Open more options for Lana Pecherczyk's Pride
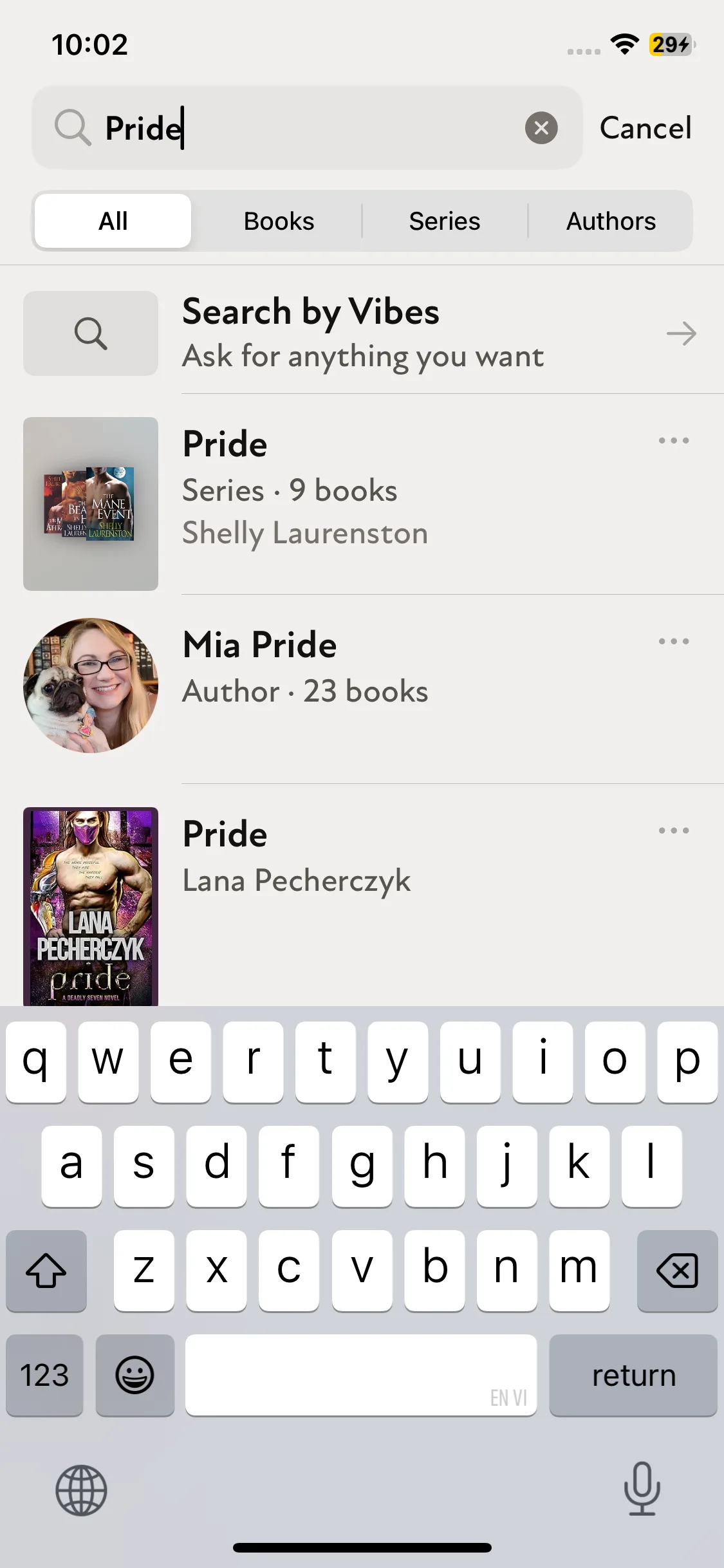This screenshot has height=1568, width=724. (673, 830)
